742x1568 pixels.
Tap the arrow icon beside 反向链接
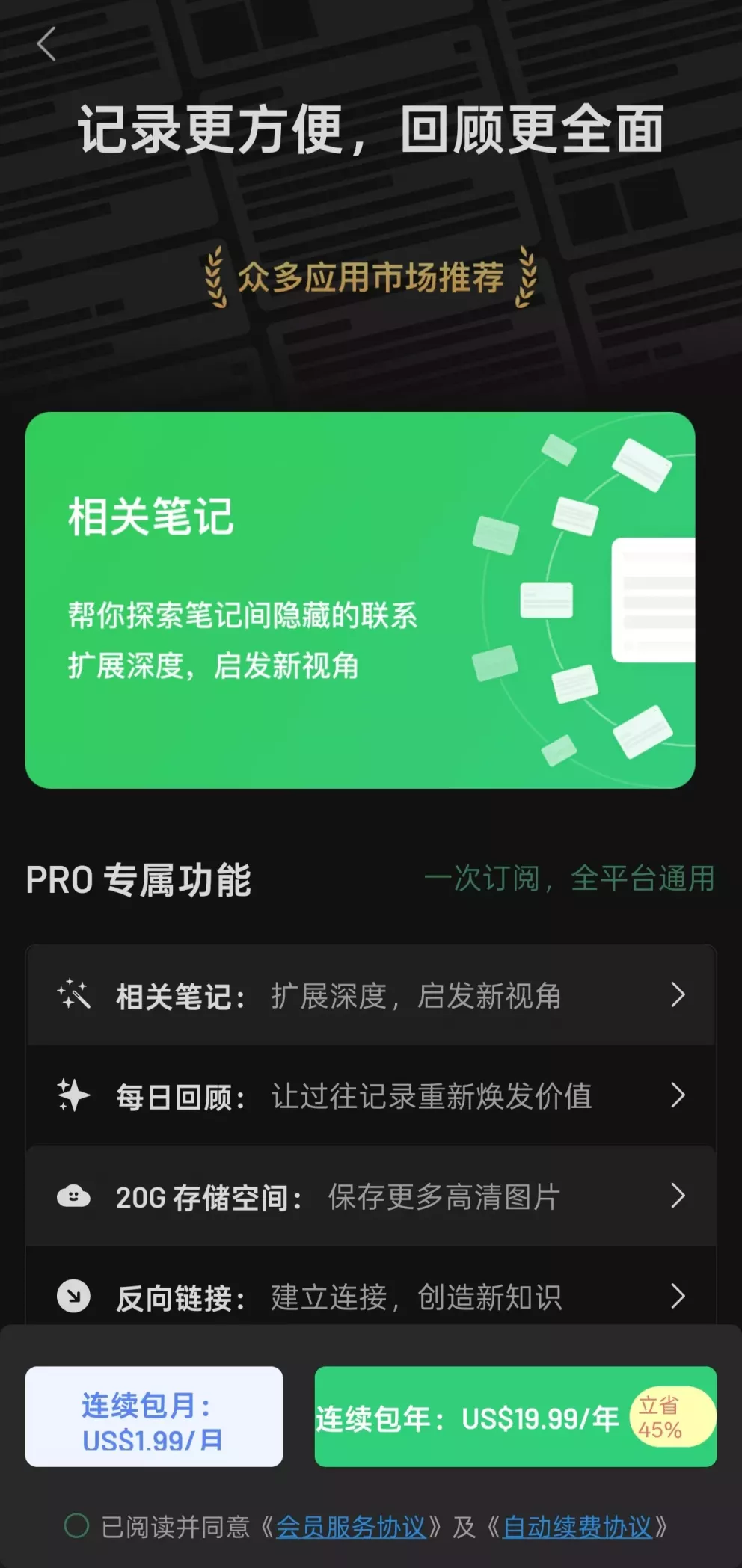(x=73, y=1297)
